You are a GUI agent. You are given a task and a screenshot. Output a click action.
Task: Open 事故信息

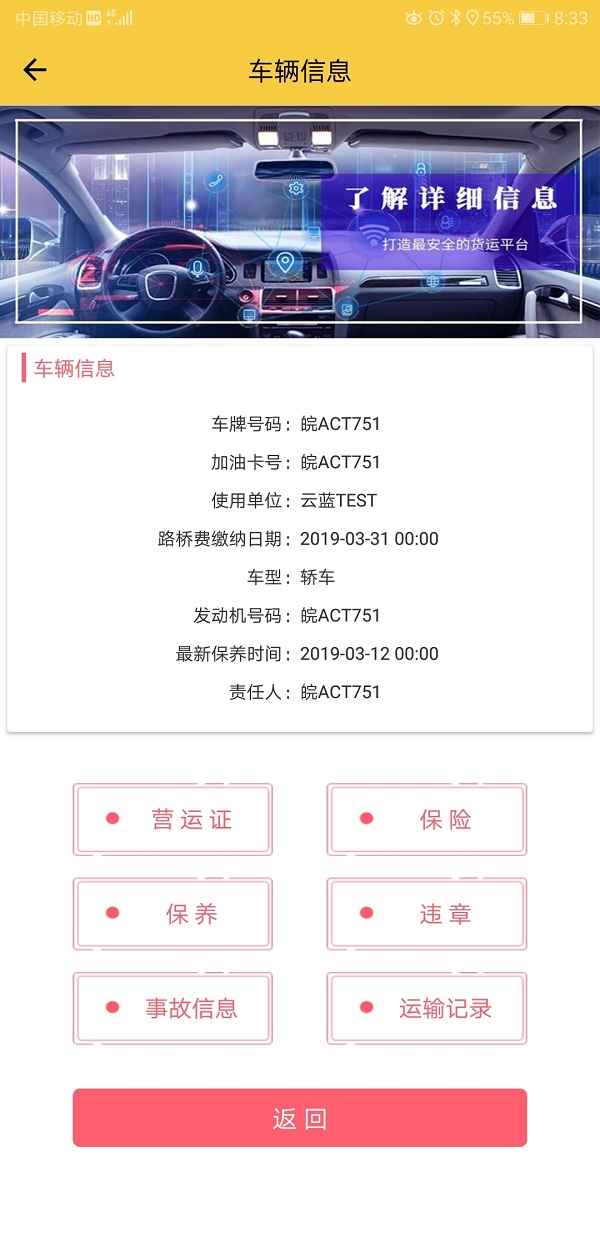coord(173,1008)
